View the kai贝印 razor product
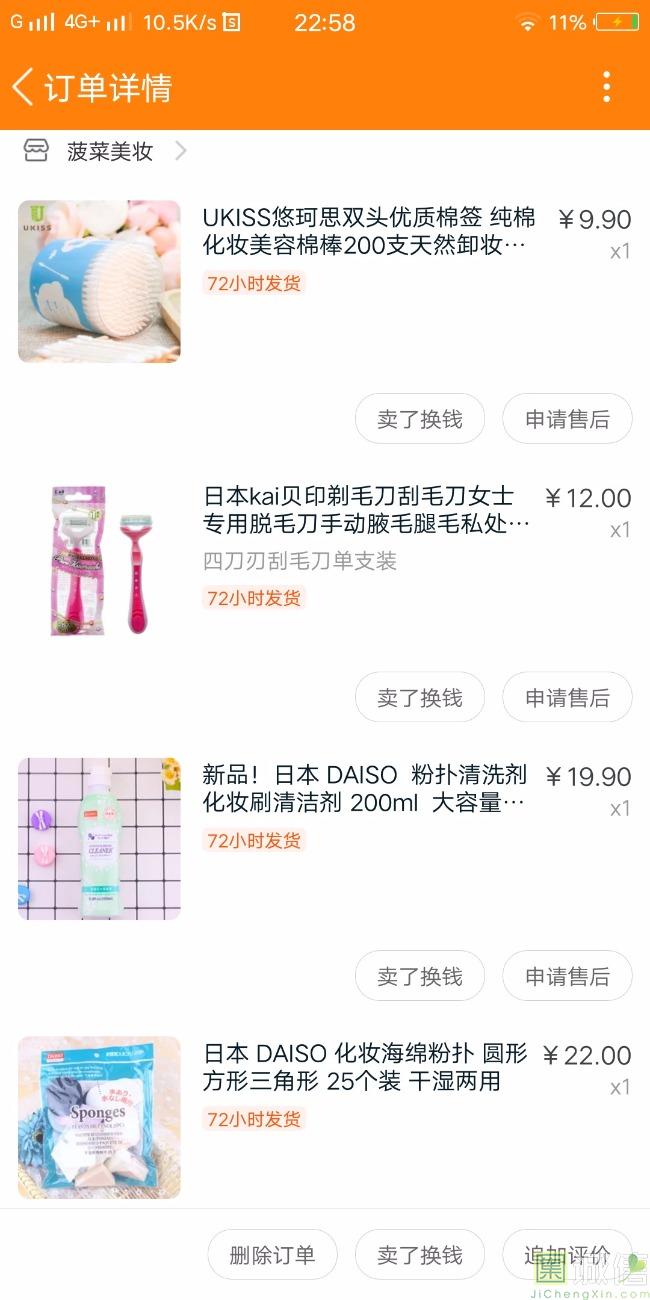Viewport: 650px width, 1300px height. [366, 510]
